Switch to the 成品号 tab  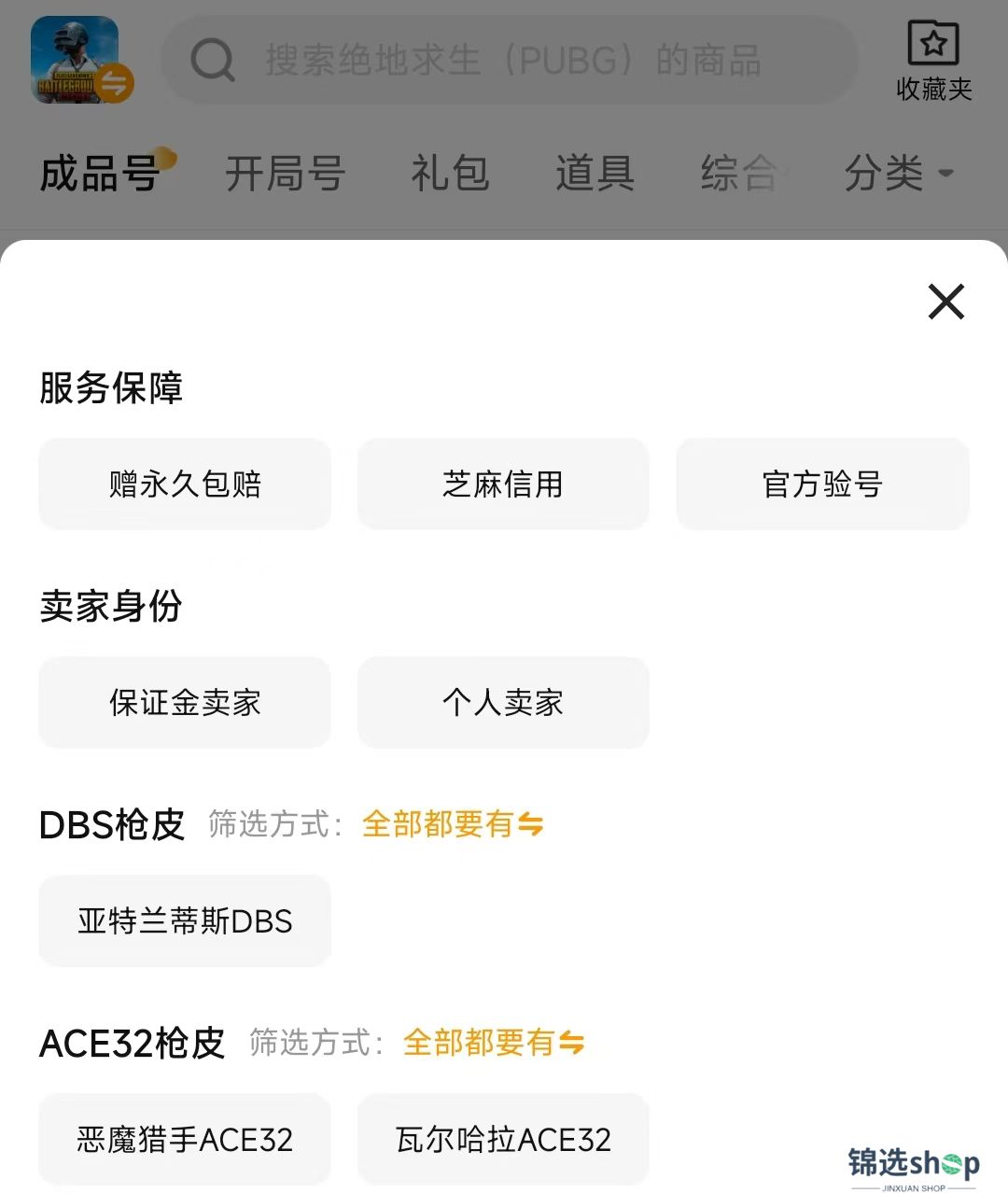[100, 174]
